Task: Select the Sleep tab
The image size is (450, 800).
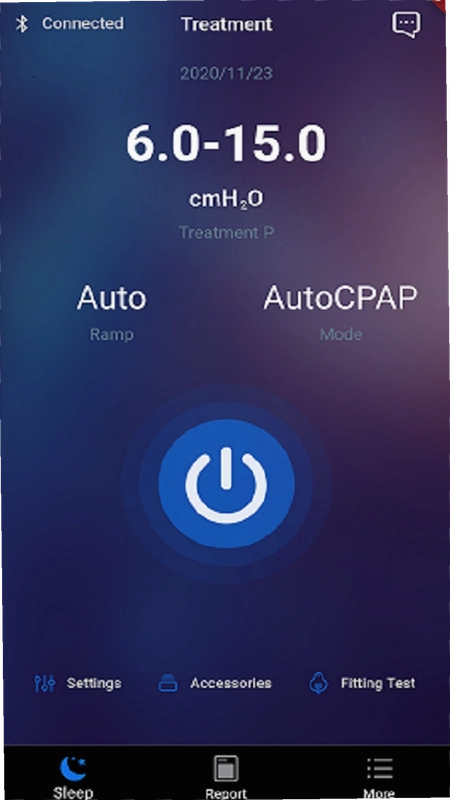Action: pyautogui.click(x=72, y=776)
